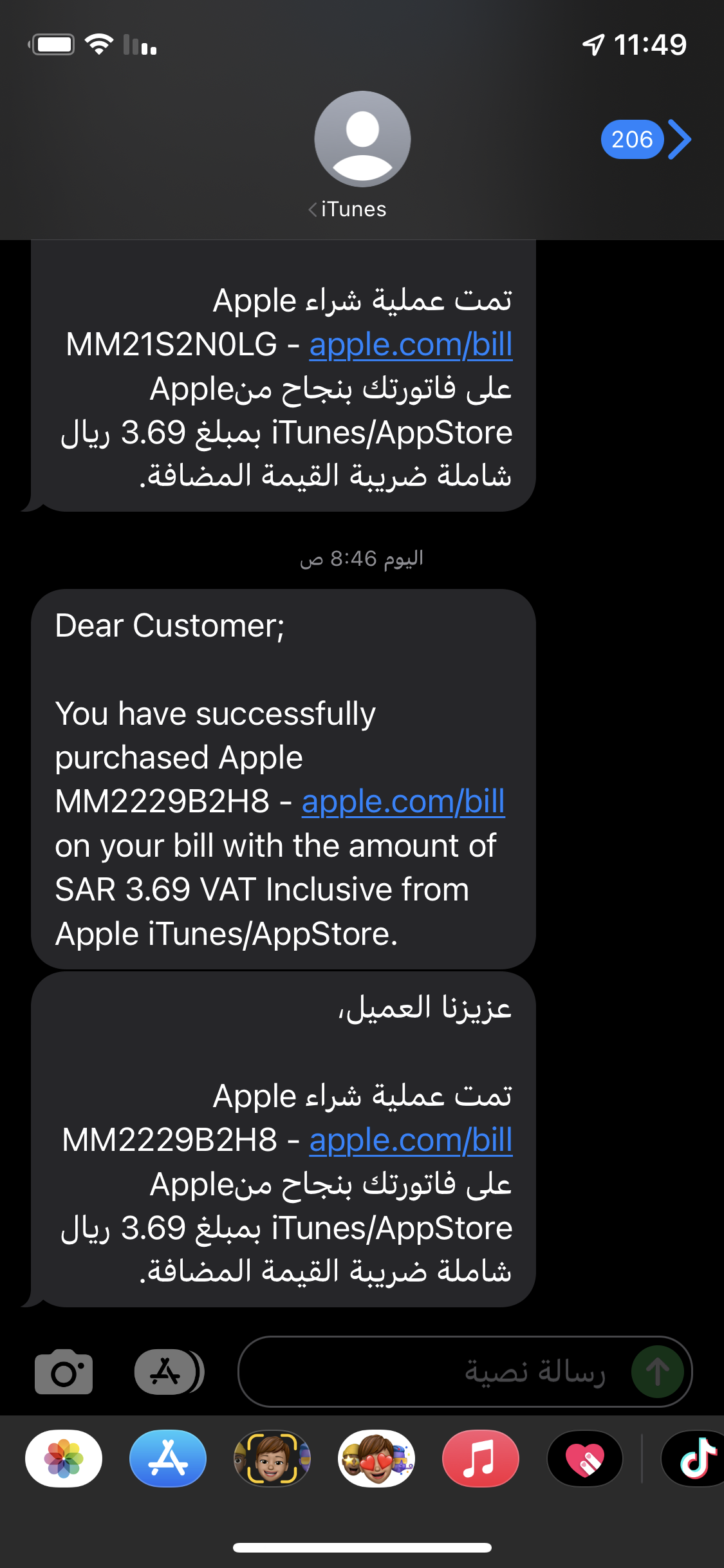Open iTunes contact details
Image resolution: width=724 pixels, height=1568 pixels.
(x=362, y=154)
